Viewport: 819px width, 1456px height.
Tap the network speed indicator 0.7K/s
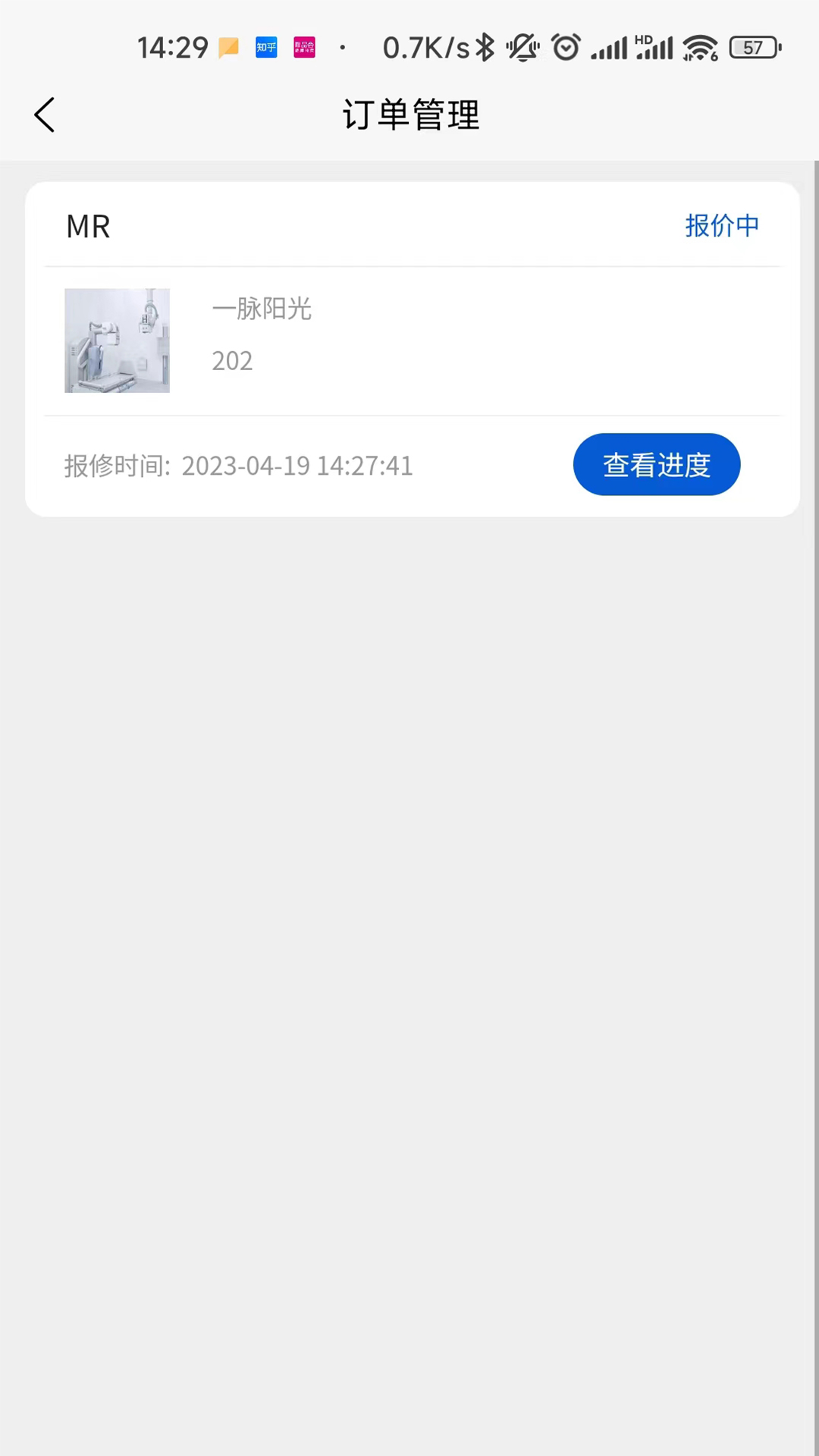pos(422,47)
